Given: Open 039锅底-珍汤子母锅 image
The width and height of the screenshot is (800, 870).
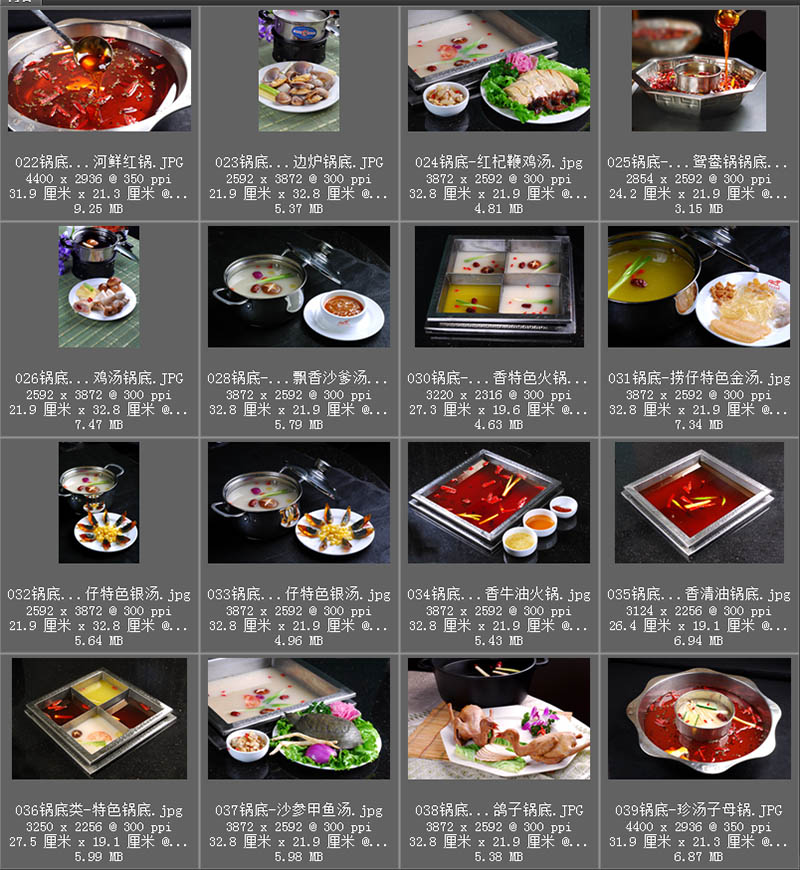Looking at the screenshot, I should tap(699, 719).
